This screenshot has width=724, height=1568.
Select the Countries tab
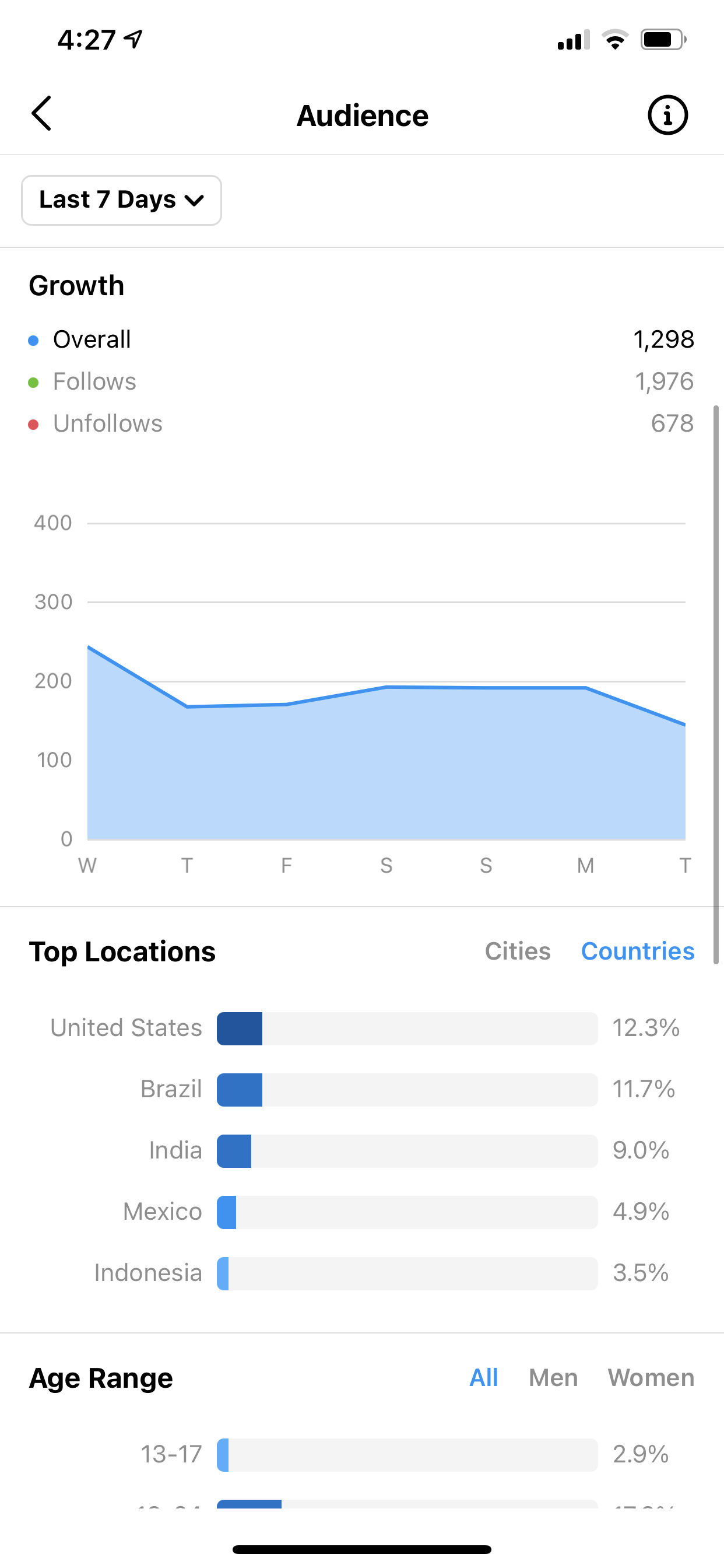pyautogui.click(x=638, y=951)
